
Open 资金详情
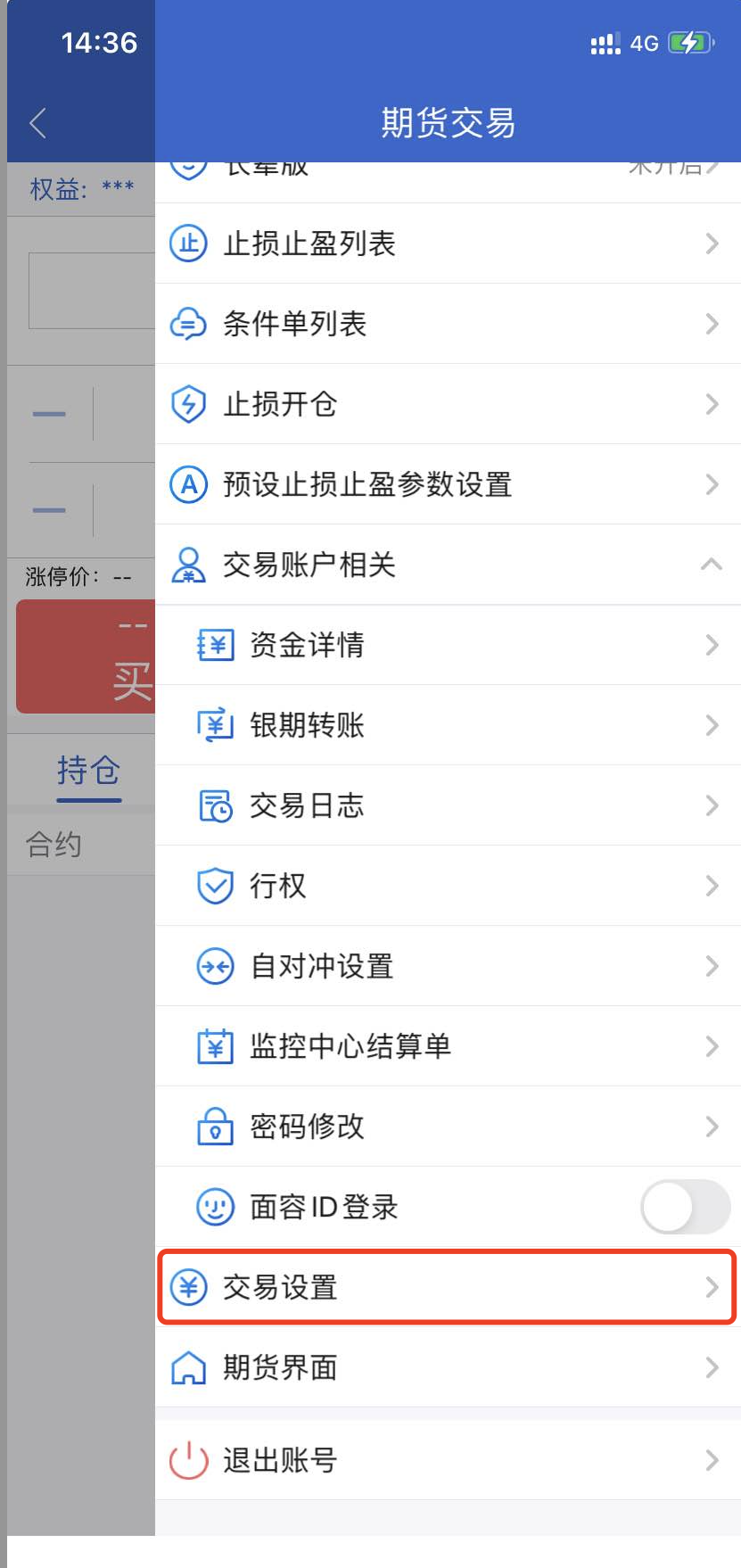click(446, 645)
